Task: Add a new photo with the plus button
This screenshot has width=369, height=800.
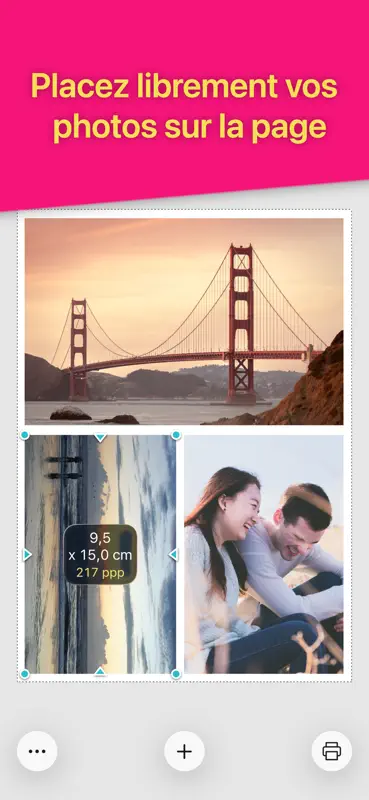Action: tap(184, 751)
